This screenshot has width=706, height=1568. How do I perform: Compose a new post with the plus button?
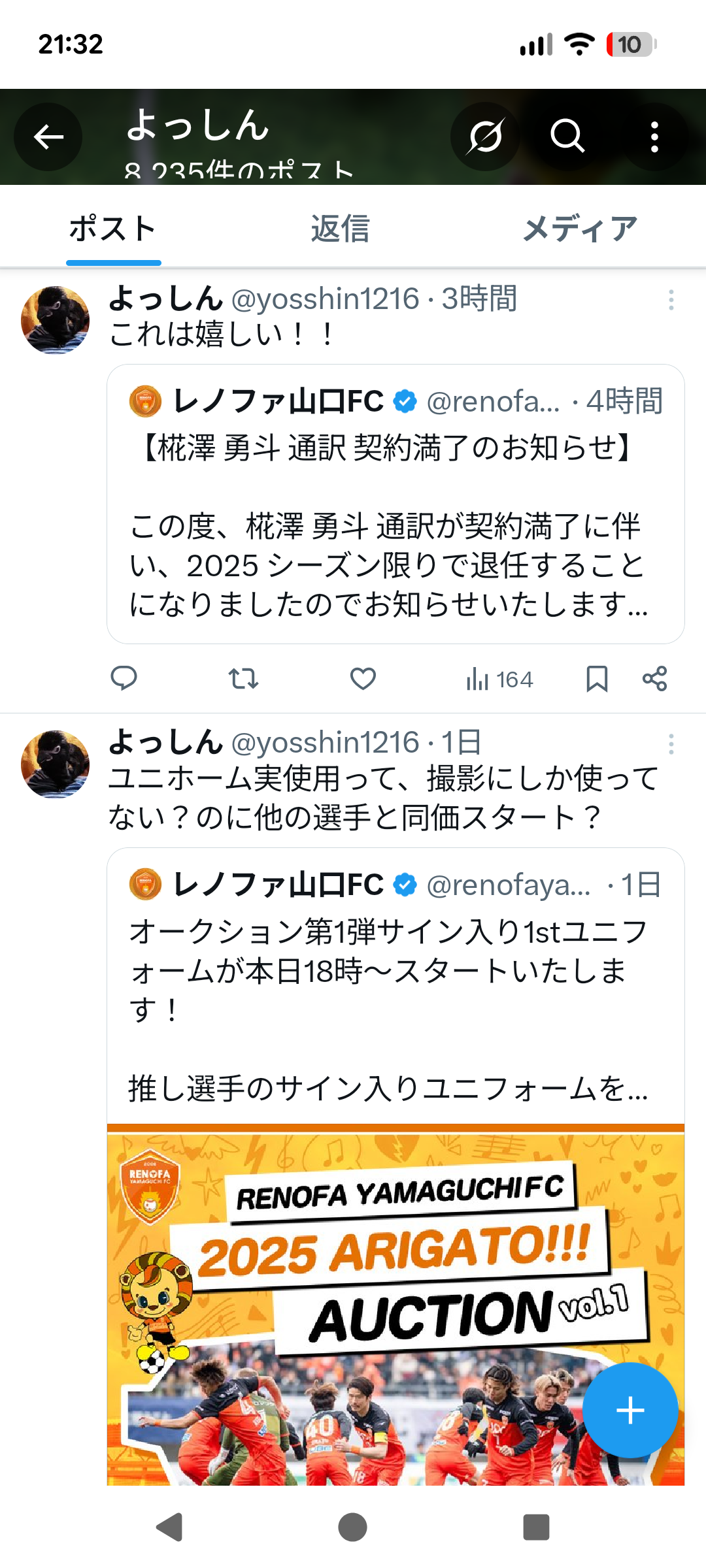point(630,1410)
